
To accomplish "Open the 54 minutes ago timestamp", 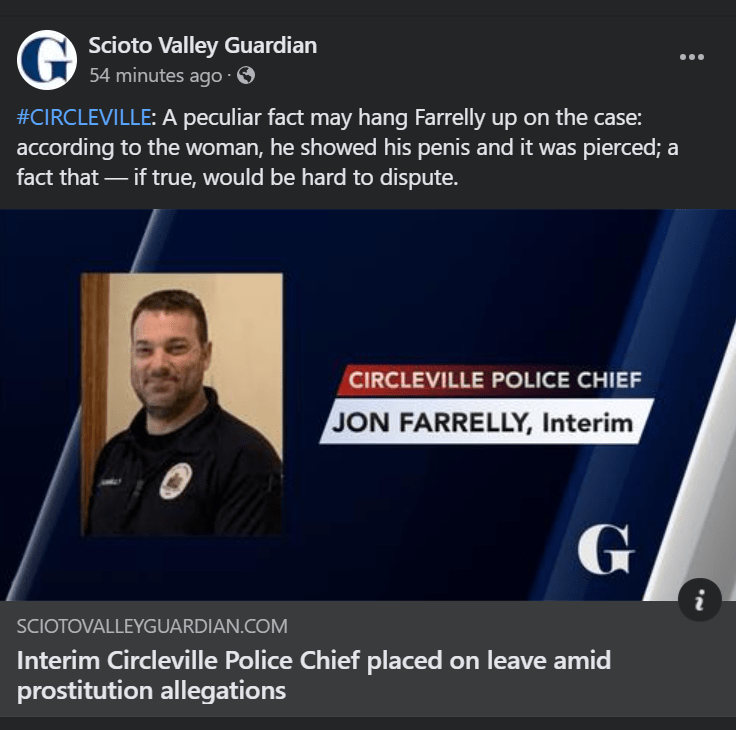I will pyautogui.click(x=155, y=75).
